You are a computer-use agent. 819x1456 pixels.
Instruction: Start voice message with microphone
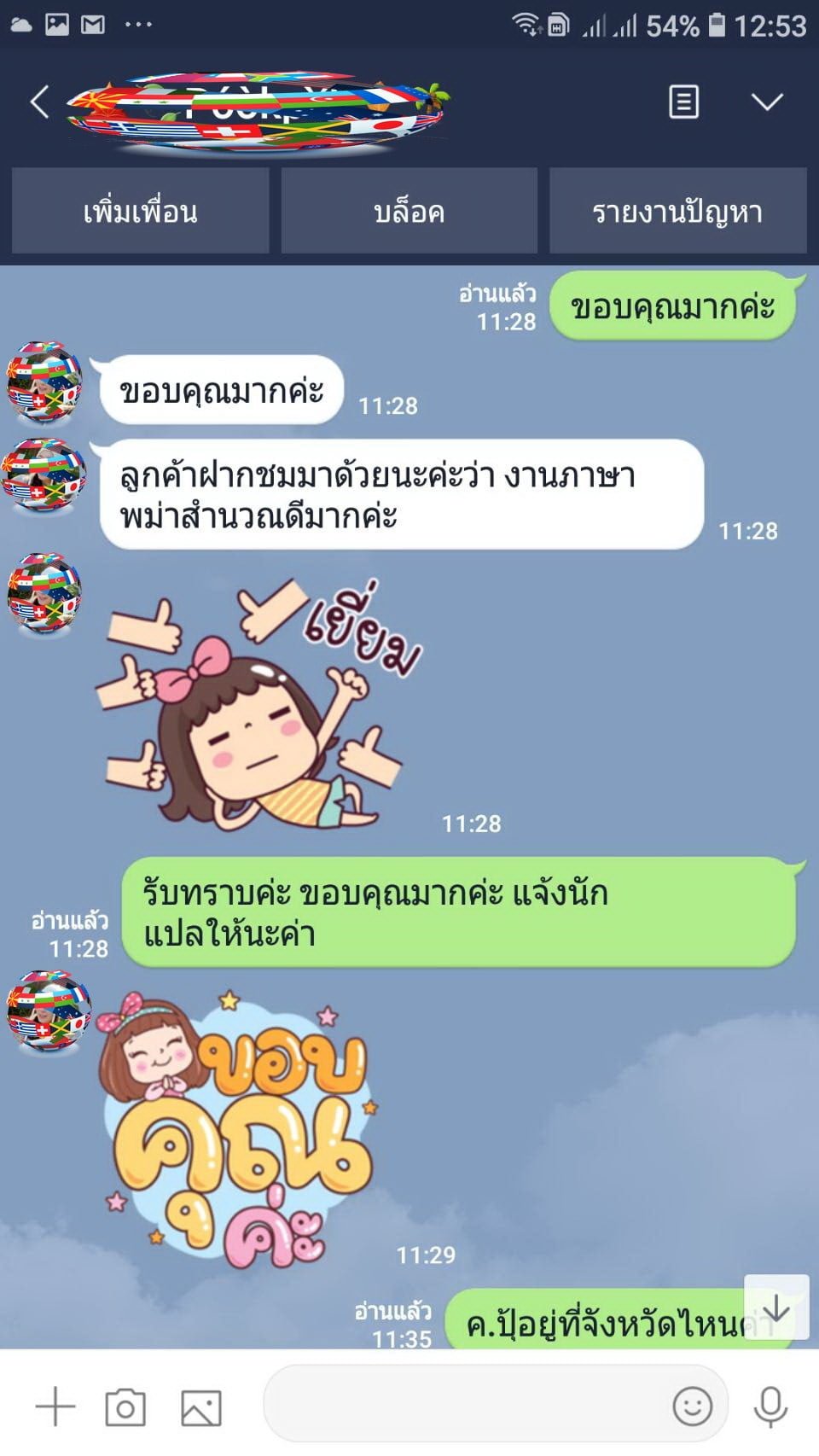point(770,1406)
